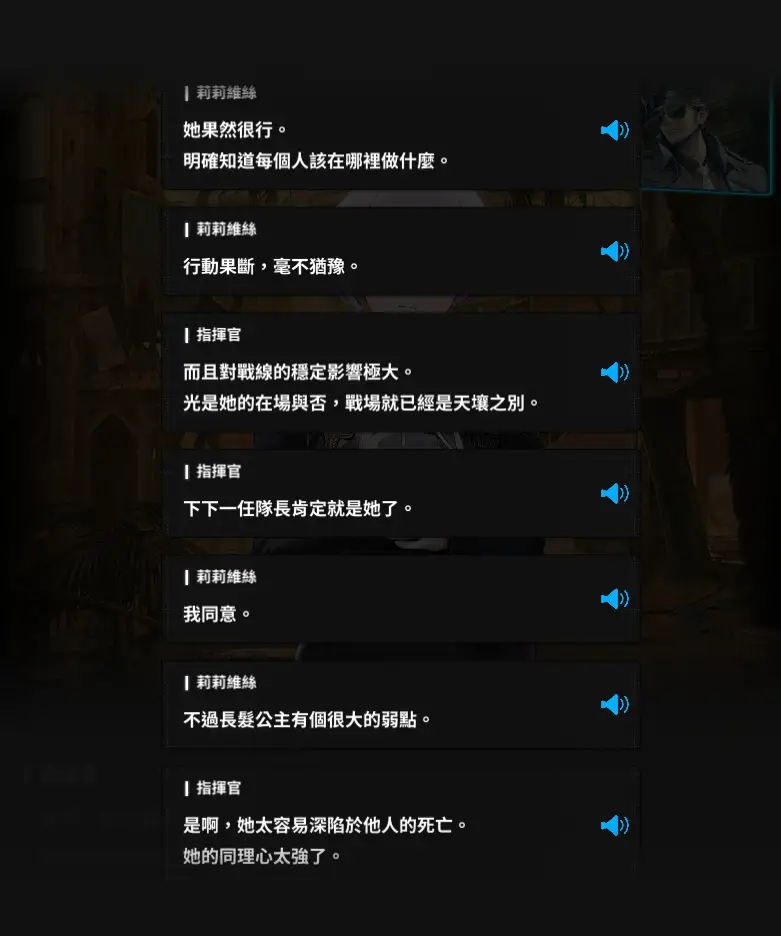Play audio for 行動果斷,毫不猶豫
Image resolution: width=781 pixels, height=936 pixels.
tap(614, 251)
